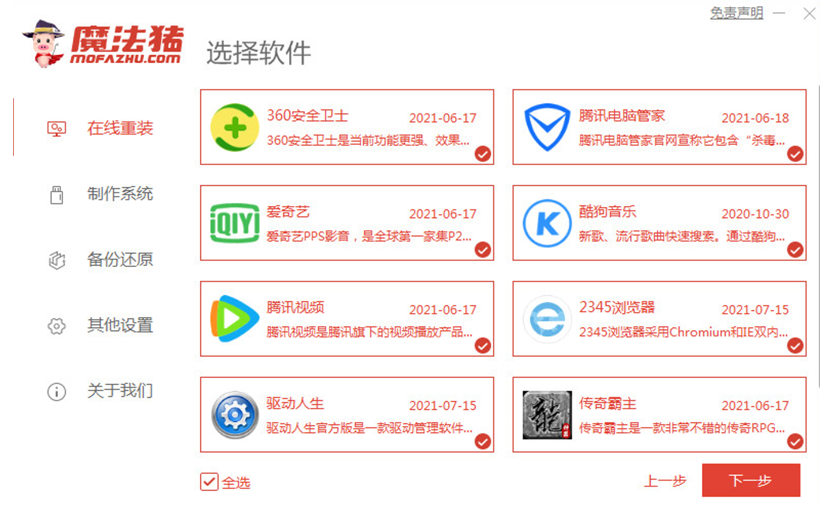Switch to 在线重装 section

click(119, 128)
